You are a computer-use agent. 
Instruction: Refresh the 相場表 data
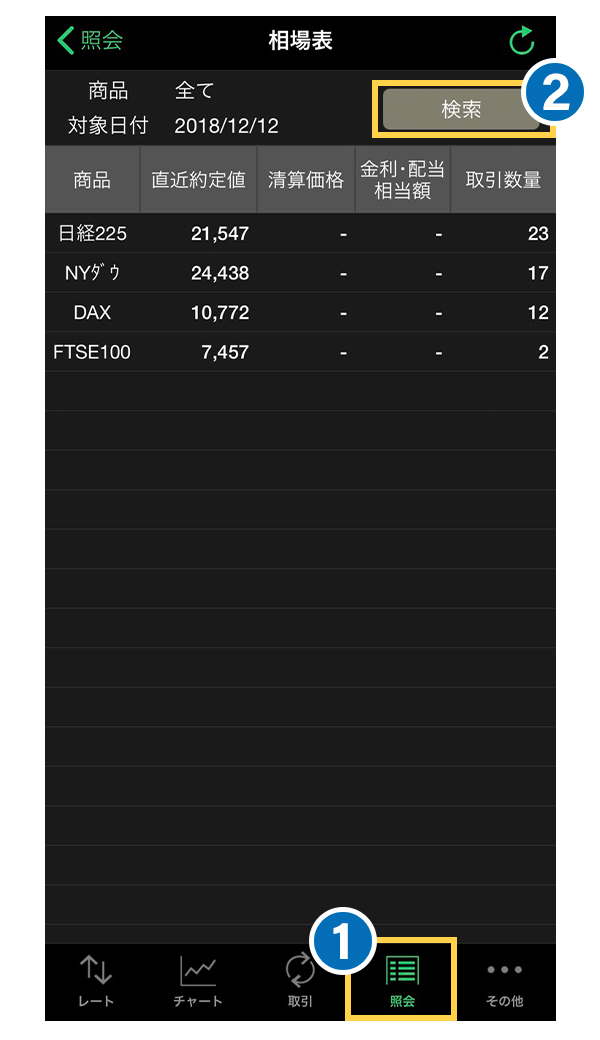(521, 41)
